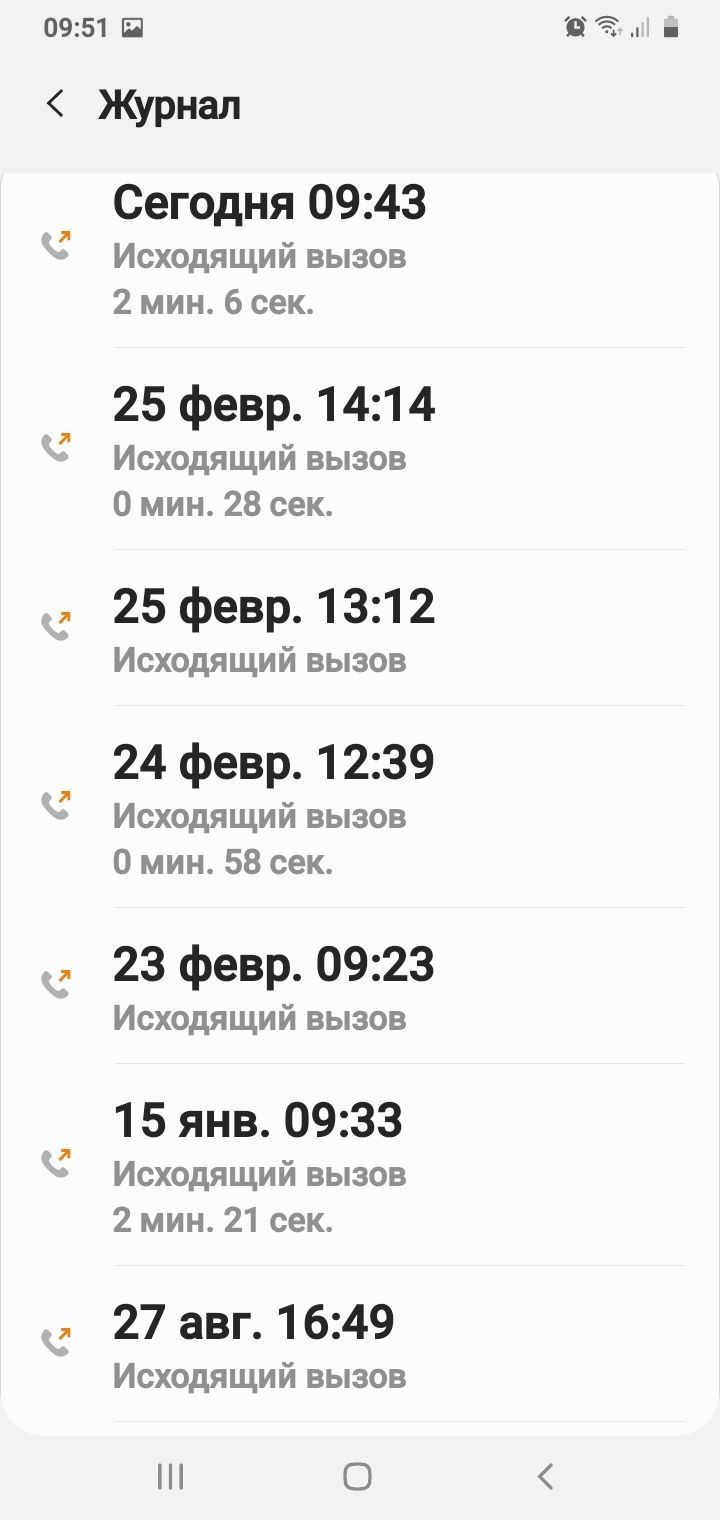Select the 23 февр. 09:23 call entry
Image resolution: width=720 pixels, height=1520 pixels.
click(360, 987)
